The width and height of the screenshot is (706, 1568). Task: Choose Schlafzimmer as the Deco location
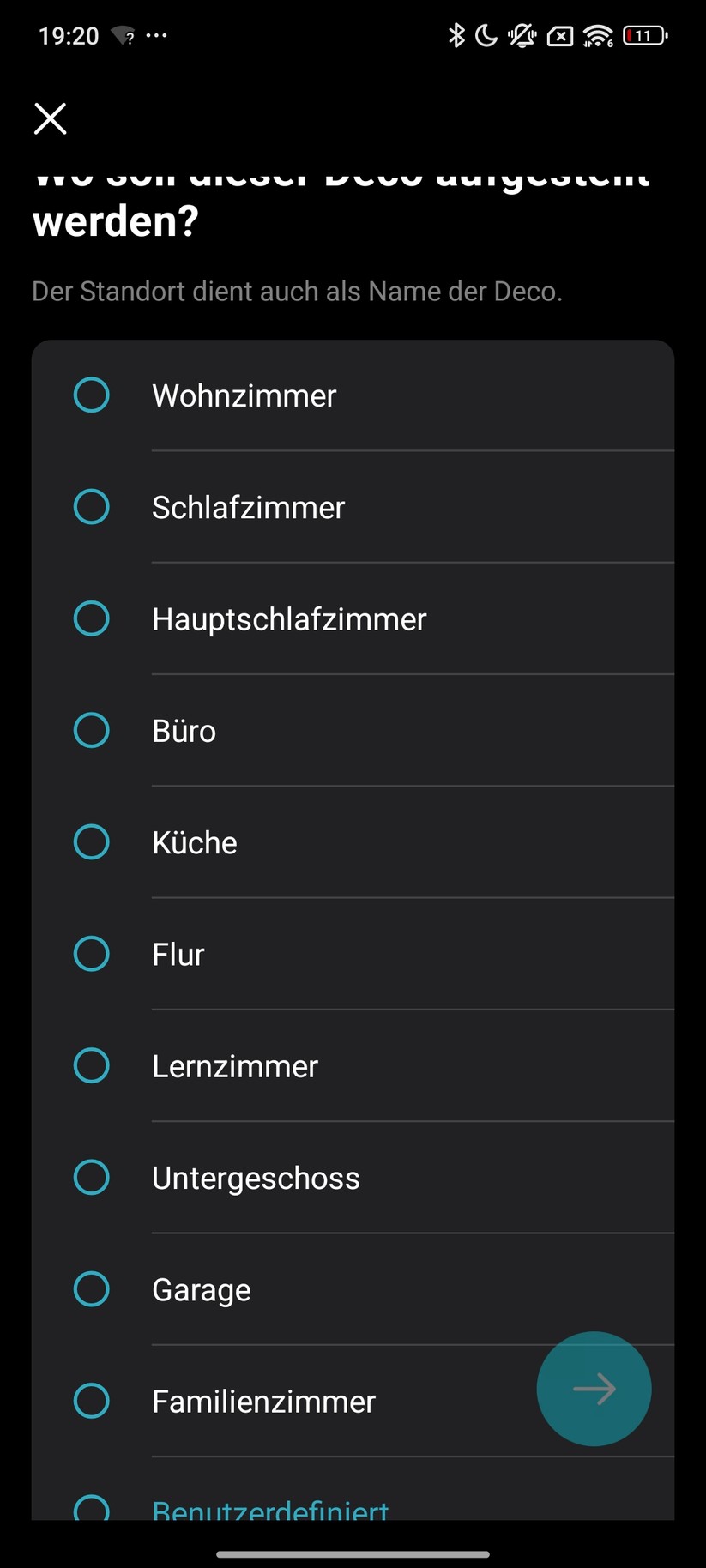click(x=92, y=506)
